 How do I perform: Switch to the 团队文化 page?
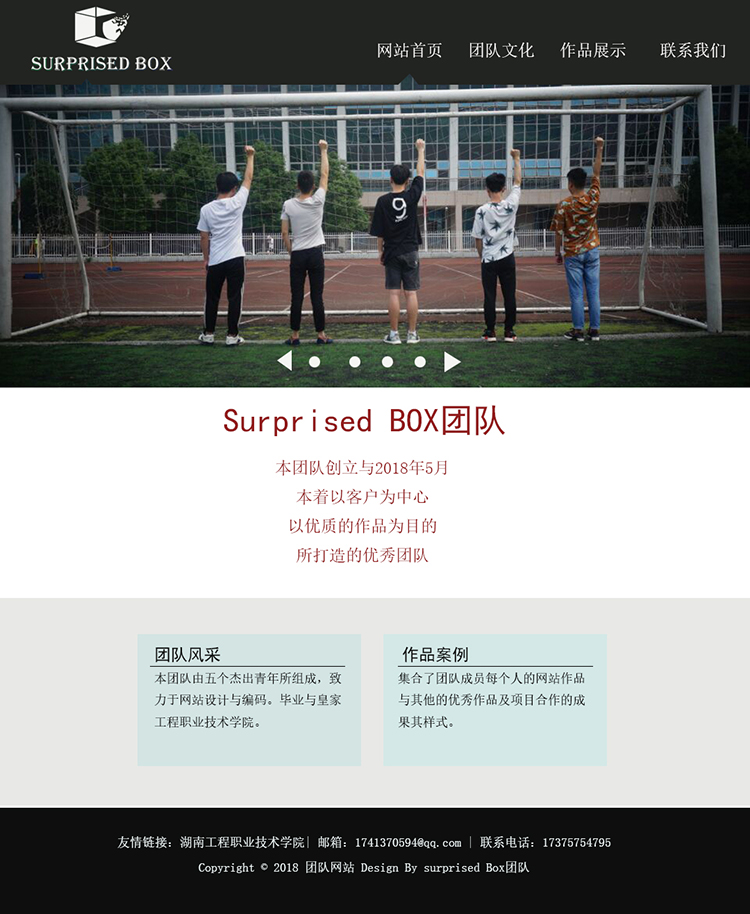(x=501, y=50)
